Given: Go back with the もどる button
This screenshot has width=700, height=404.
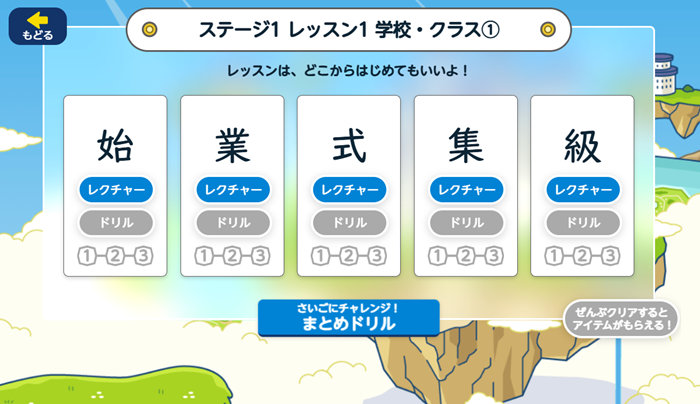Looking at the screenshot, I should click(x=37, y=26).
